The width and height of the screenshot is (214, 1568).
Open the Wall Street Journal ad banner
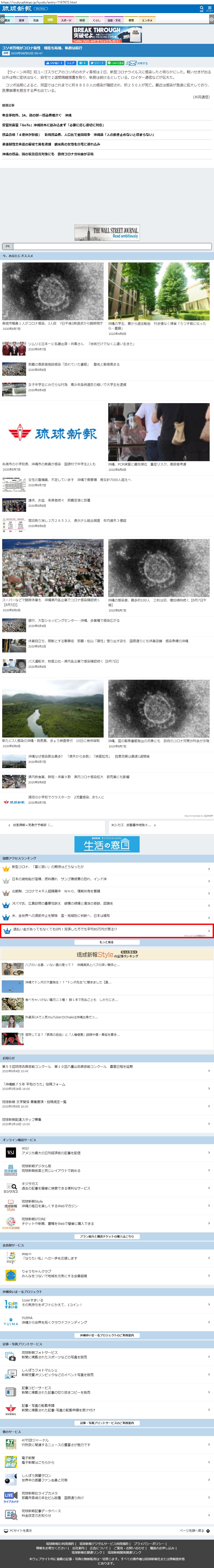107,232
